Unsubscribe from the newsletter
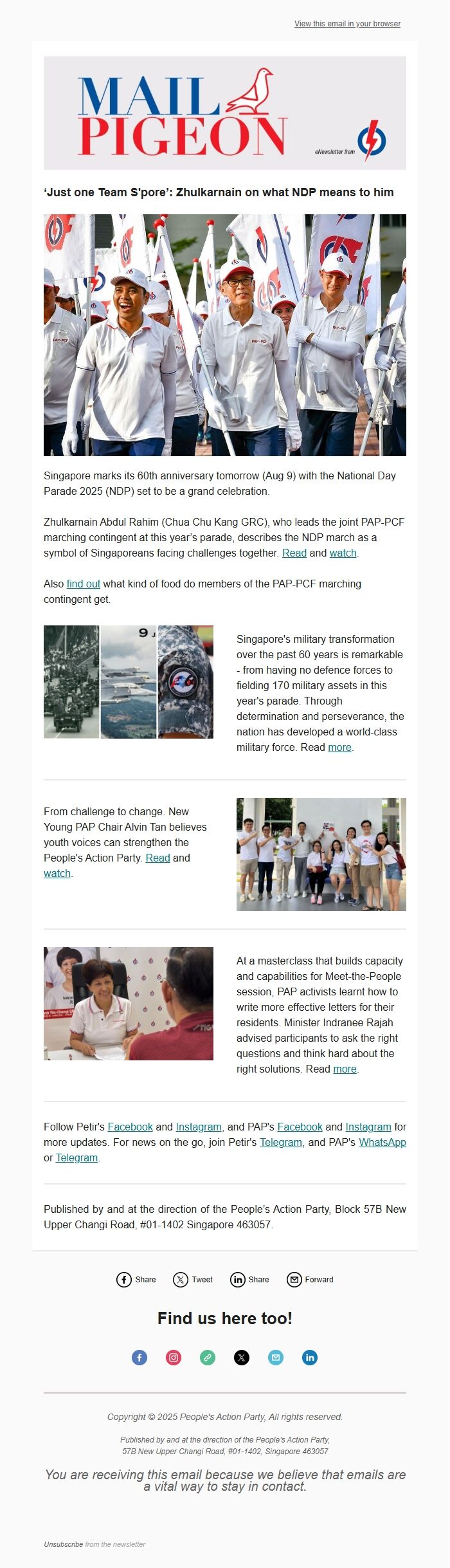450x1568 pixels. click(63, 1544)
